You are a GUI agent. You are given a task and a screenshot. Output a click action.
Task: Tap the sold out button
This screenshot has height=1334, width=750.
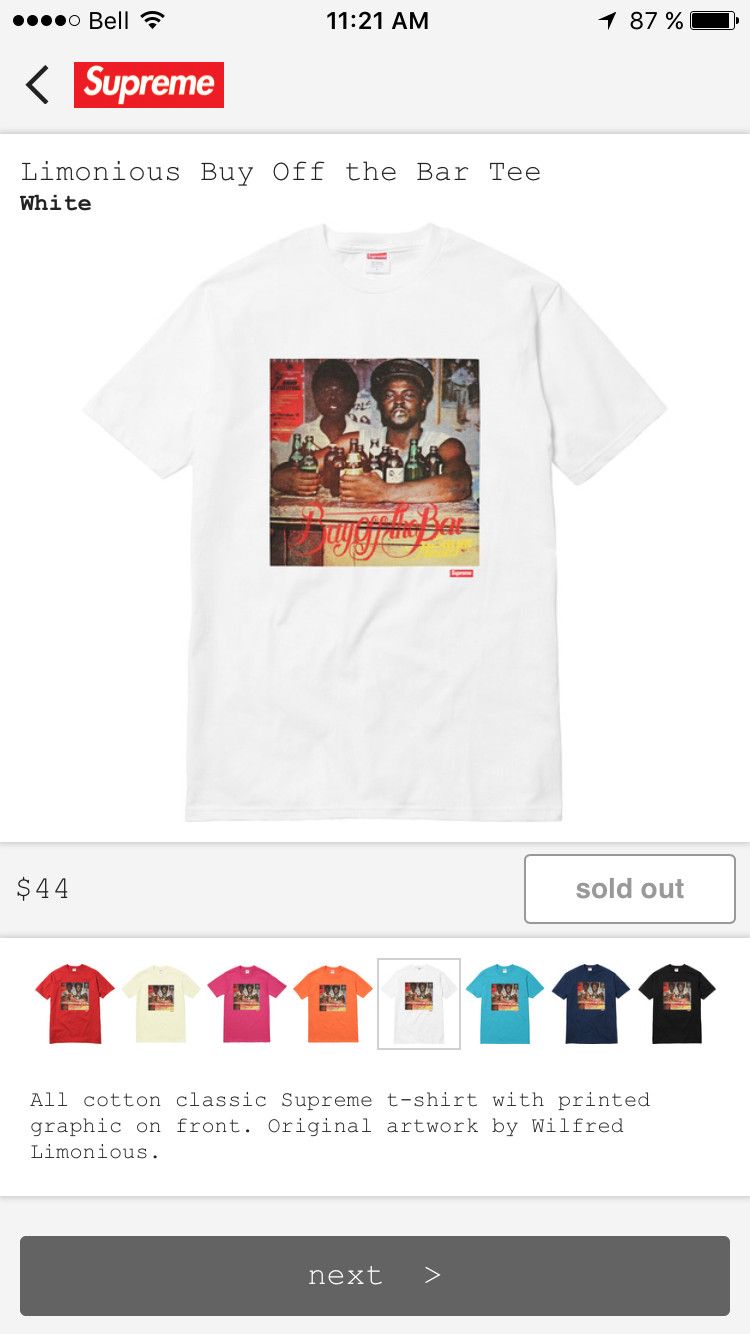[x=630, y=889]
